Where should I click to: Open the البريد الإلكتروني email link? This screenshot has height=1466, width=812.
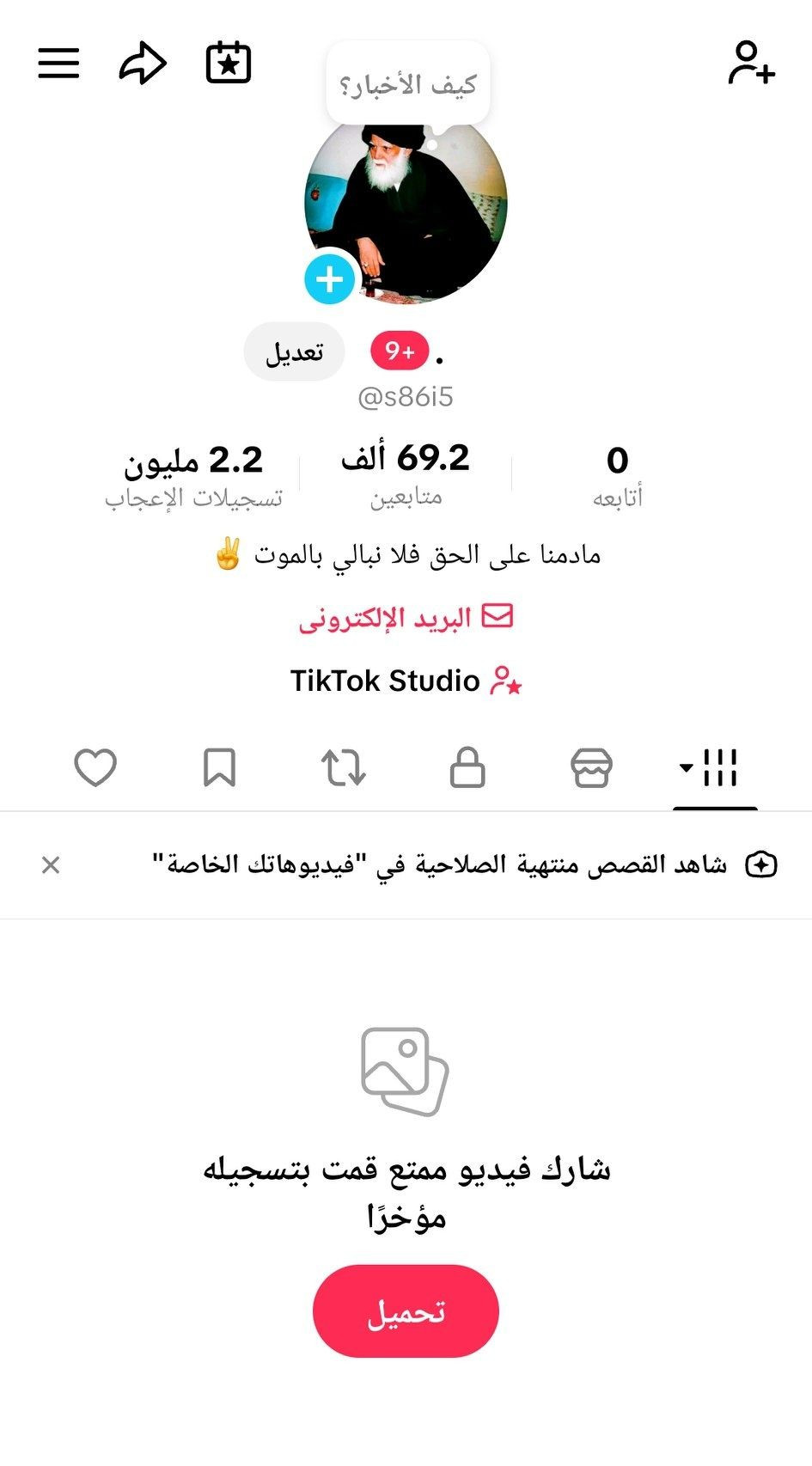pos(406,618)
